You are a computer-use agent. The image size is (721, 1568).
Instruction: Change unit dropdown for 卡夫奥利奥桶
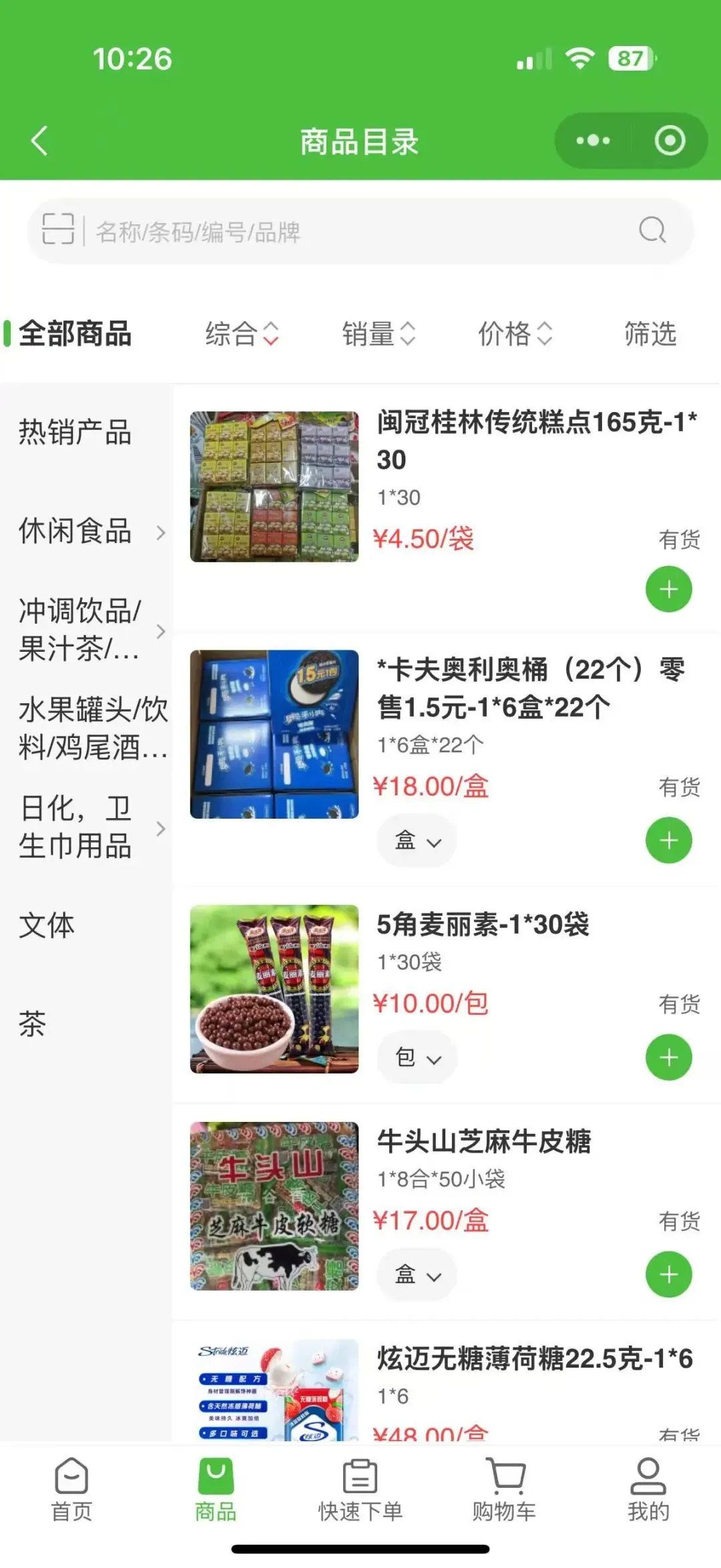point(417,841)
